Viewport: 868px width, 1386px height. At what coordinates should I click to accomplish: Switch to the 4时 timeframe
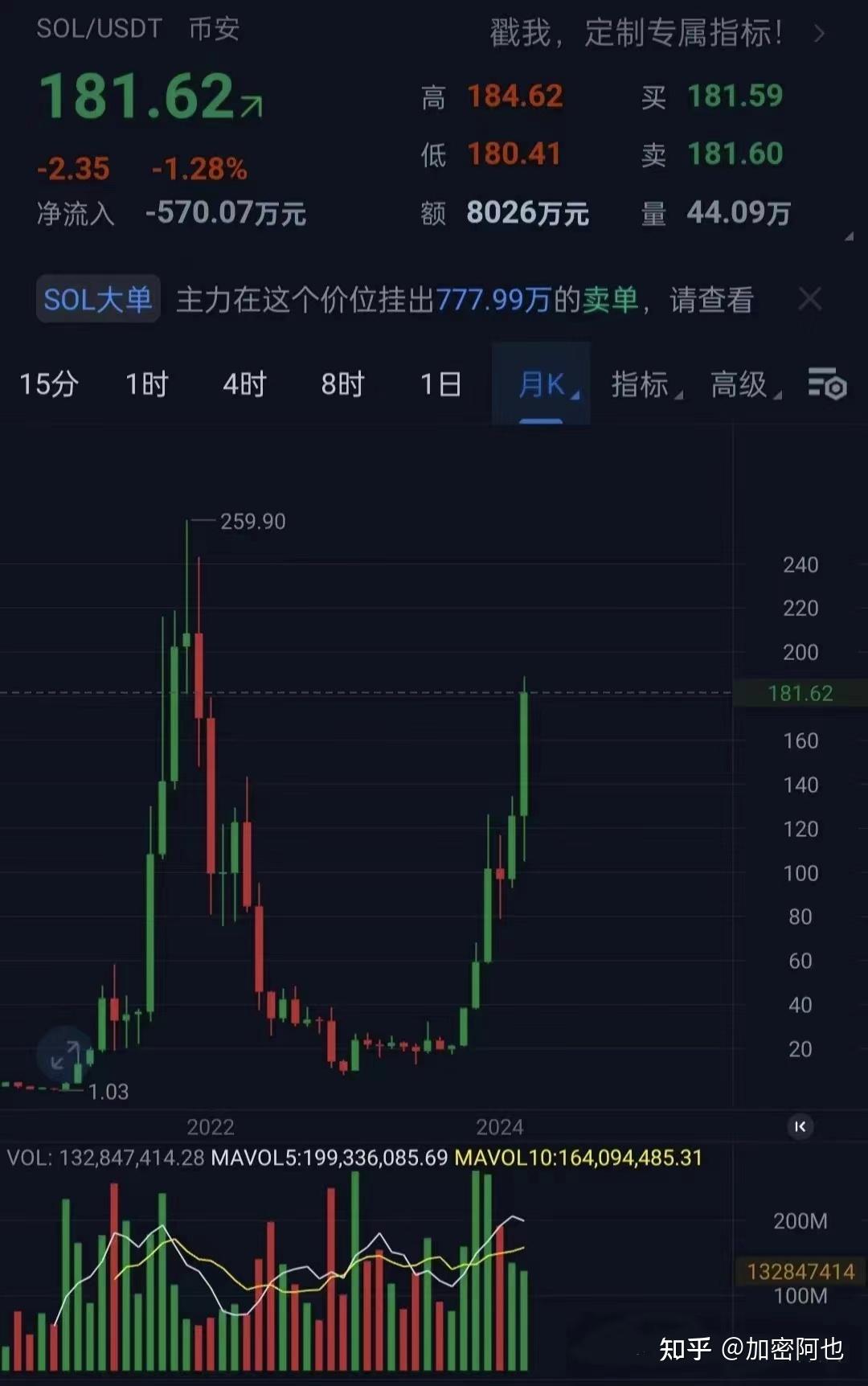pyautogui.click(x=244, y=384)
